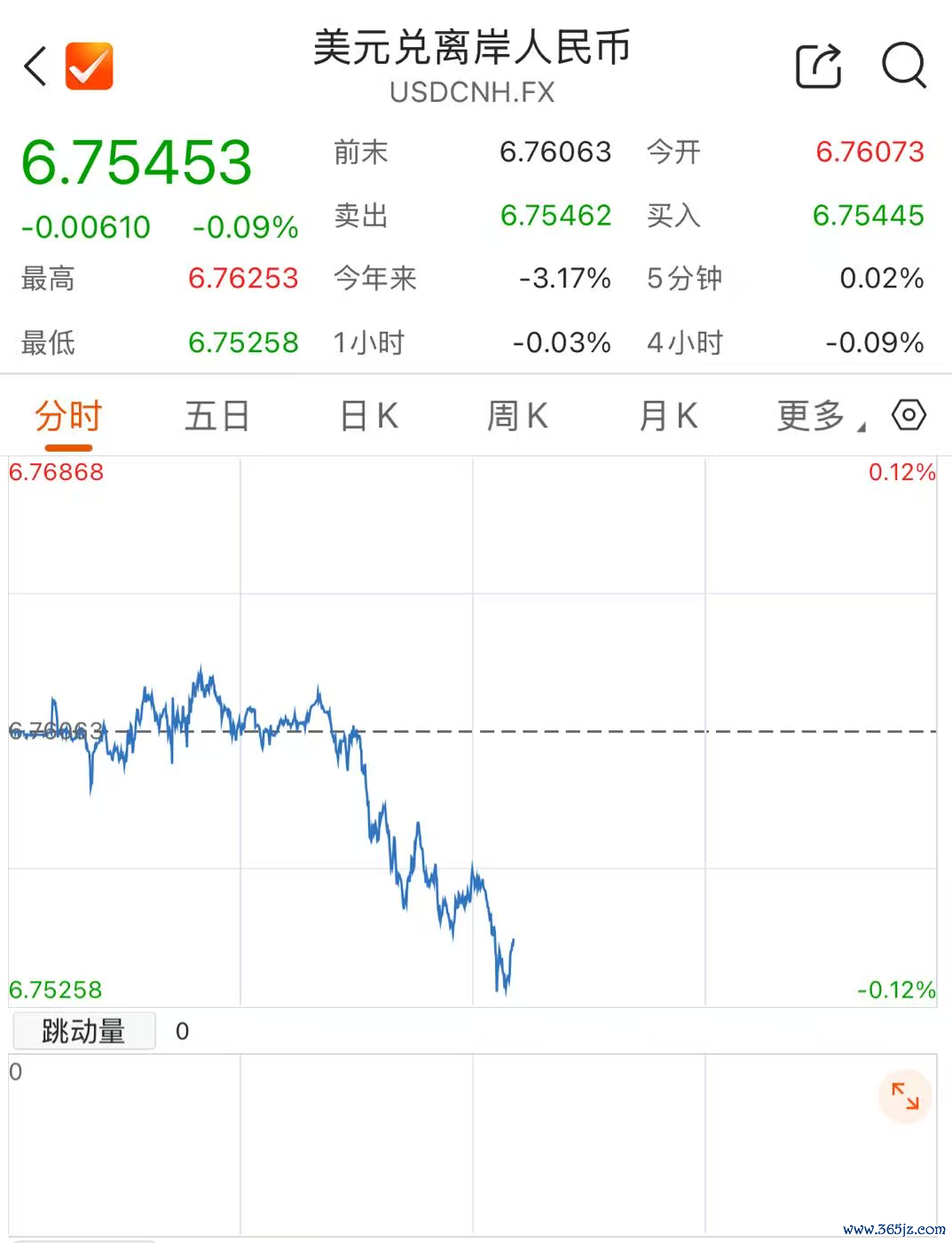Switch to the 月K chart tab
This screenshot has height=1243, width=952.
tap(668, 416)
